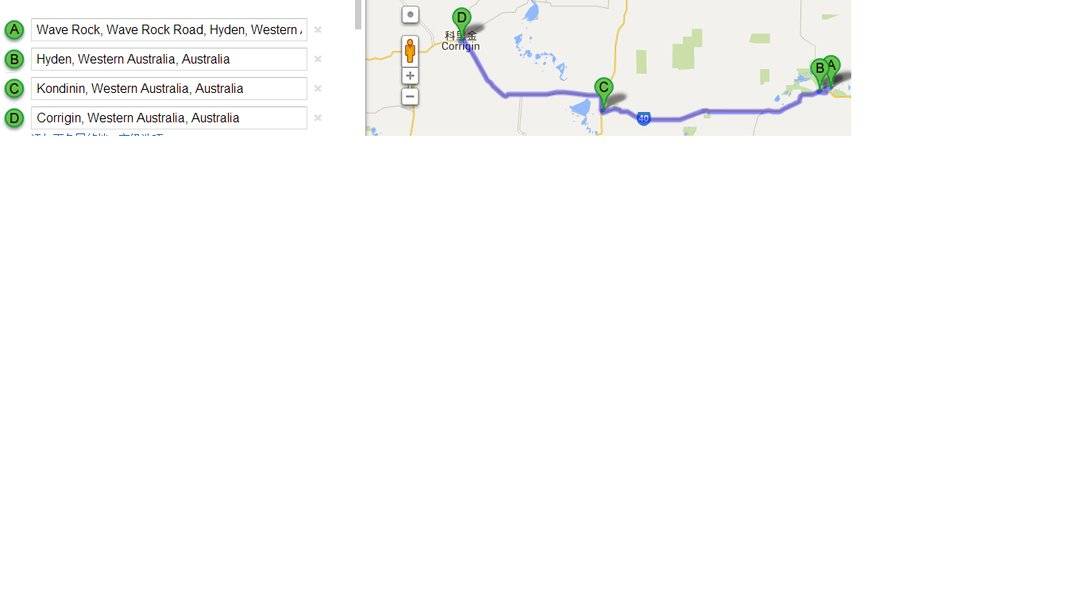This screenshot has width=1080, height=610.
Task: Select map marker C at Kondinin
Action: coord(603,88)
